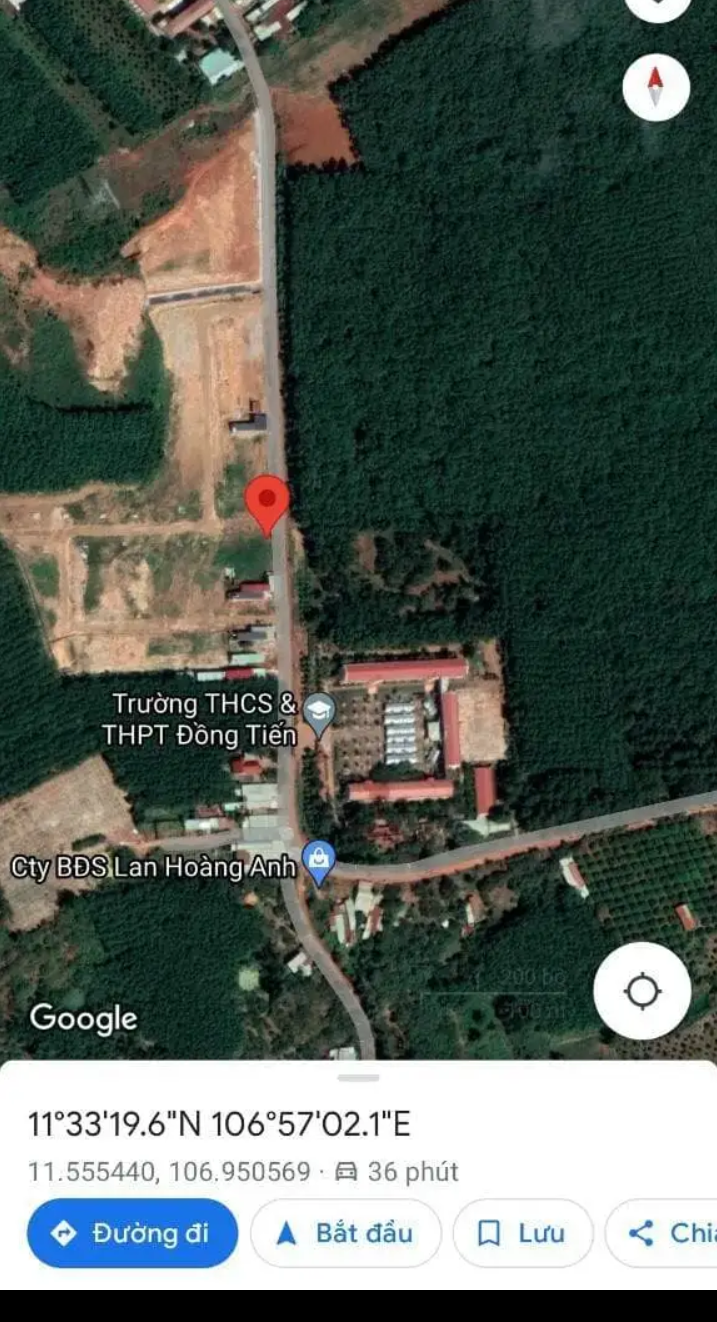Image resolution: width=717 pixels, height=1322 pixels.
Task: Open Cty BĐS Lan Hoàng Anh place marker
Action: pyautogui.click(x=319, y=864)
